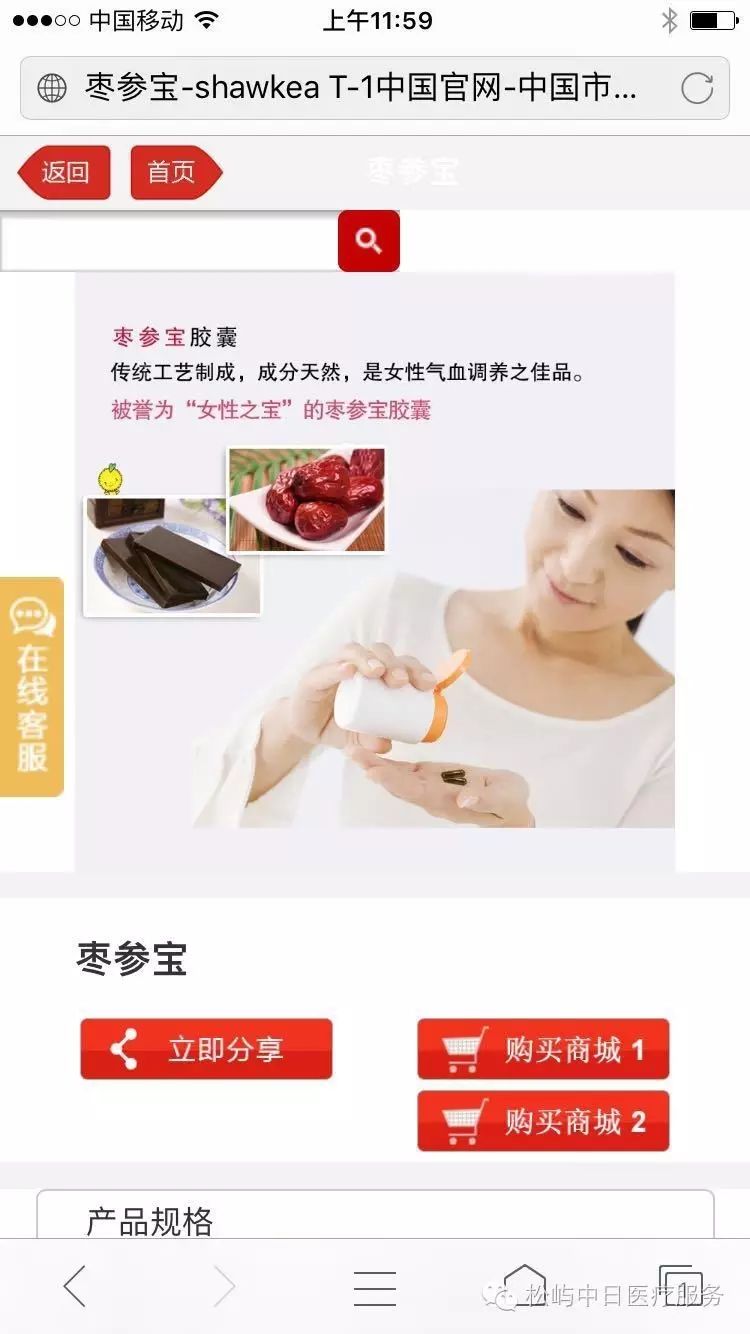Viewport: 750px width, 1334px height.
Task: Open 在线客服 online customer service
Action: pyautogui.click(x=32, y=687)
